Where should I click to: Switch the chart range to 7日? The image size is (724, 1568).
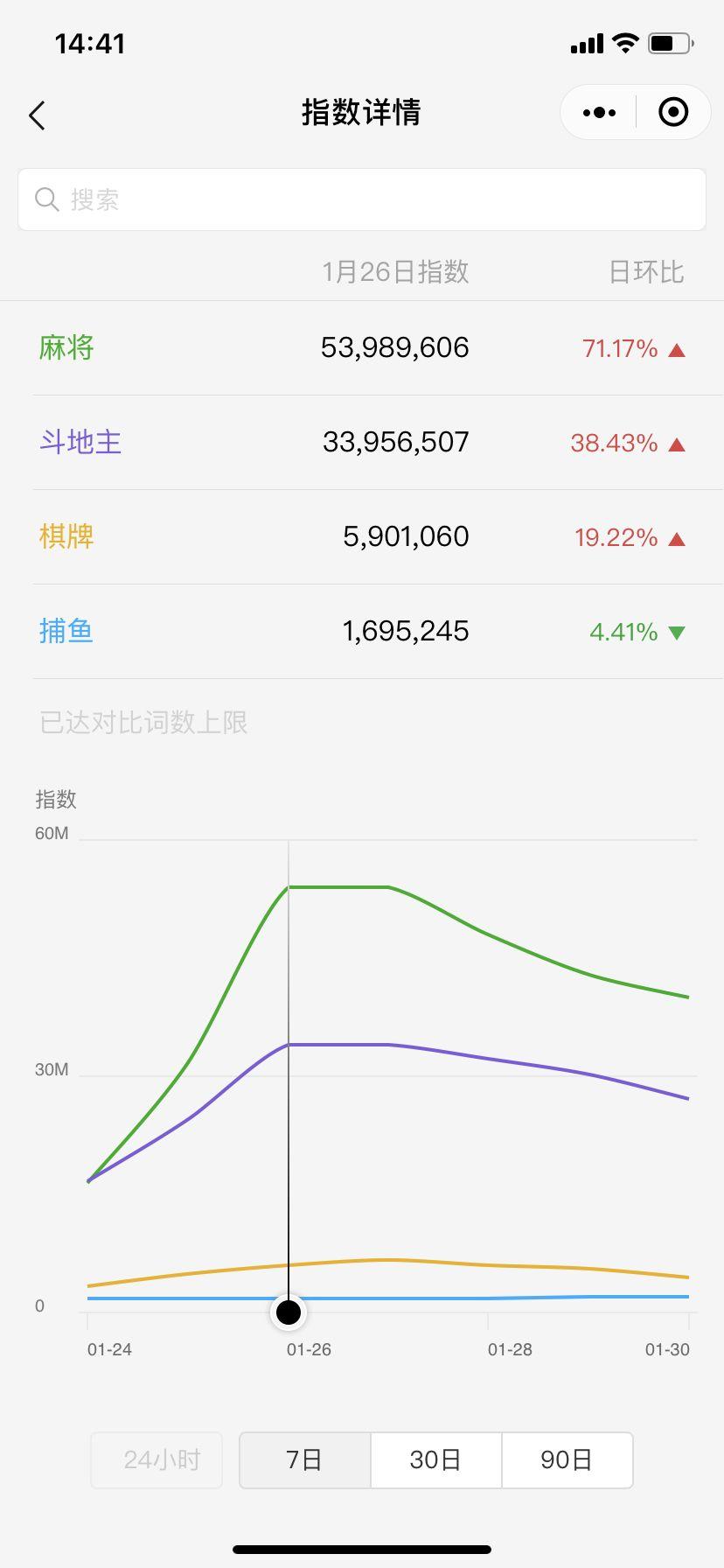(x=305, y=1460)
